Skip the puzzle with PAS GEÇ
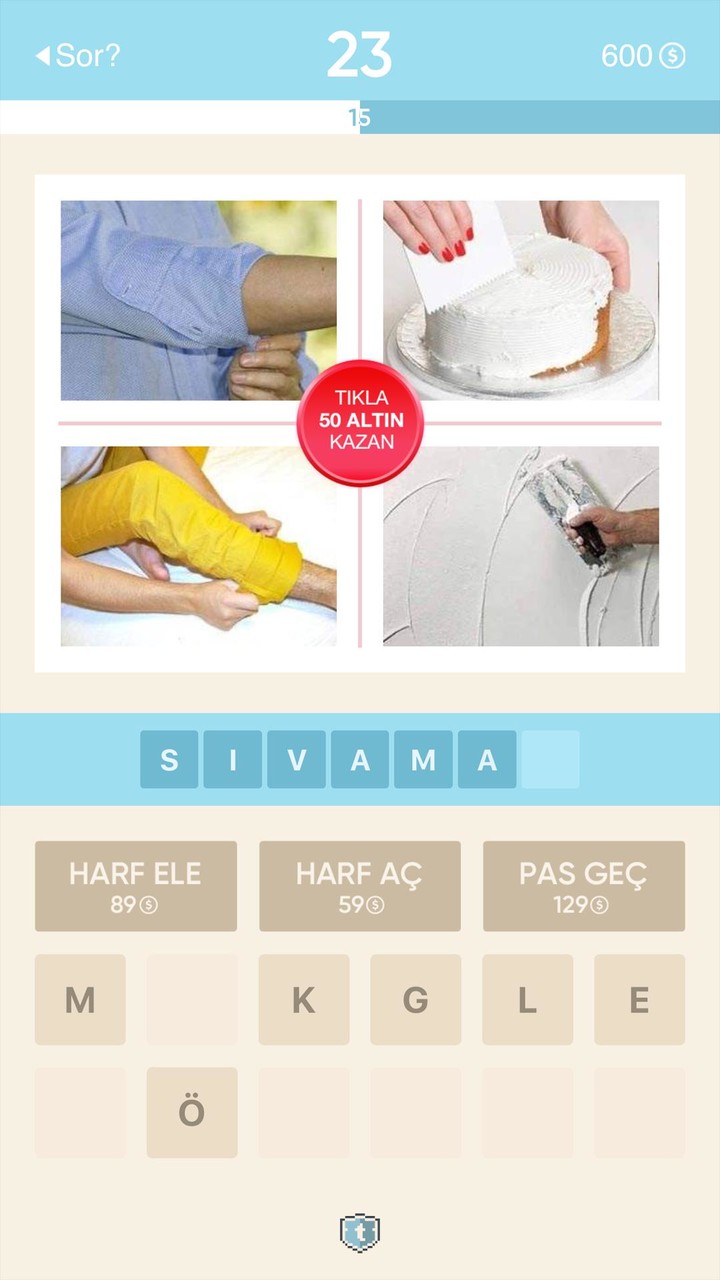The width and height of the screenshot is (720, 1280). (584, 886)
